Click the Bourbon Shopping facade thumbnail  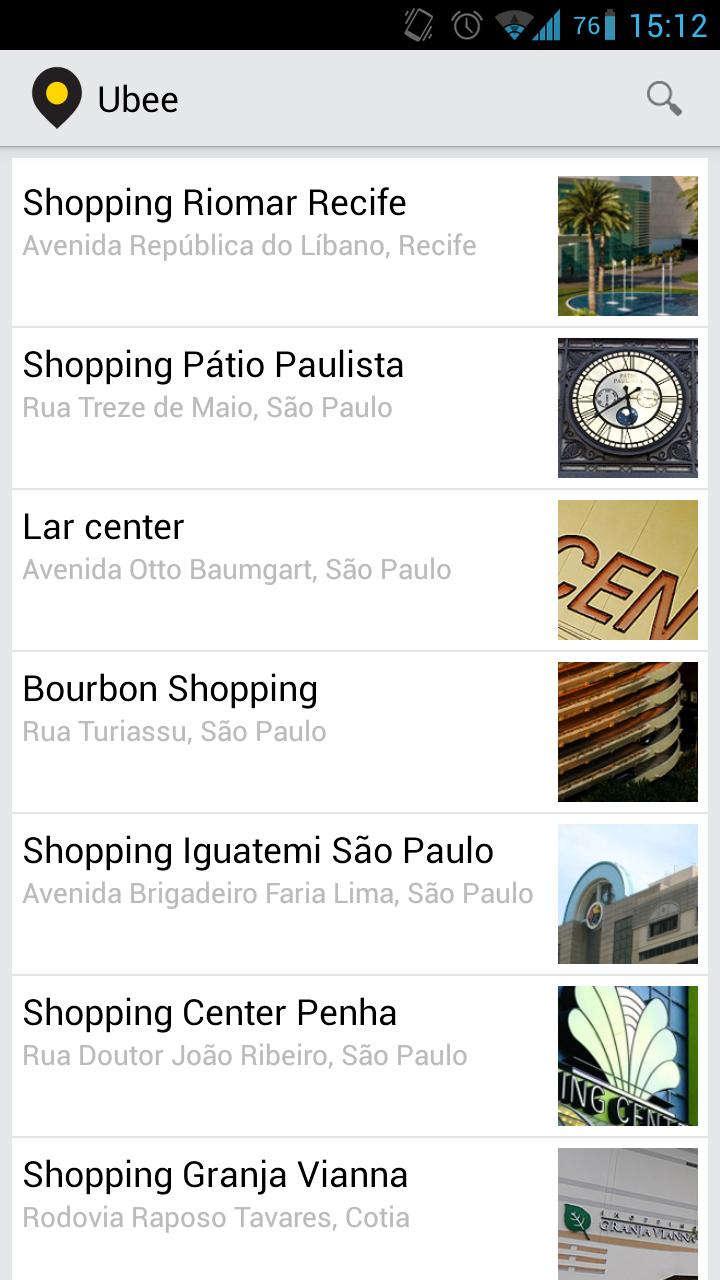coord(627,731)
